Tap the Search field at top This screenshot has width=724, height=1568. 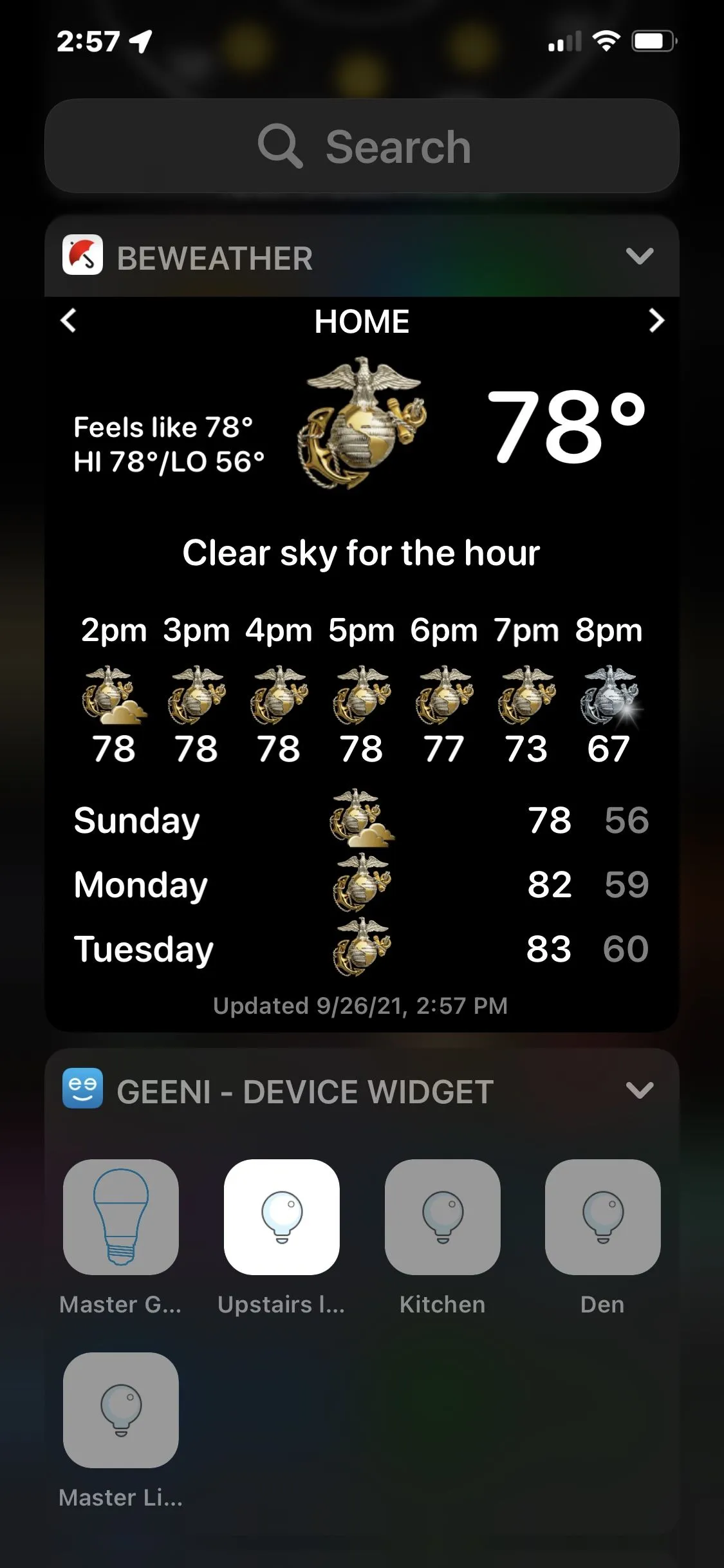[x=362, y=146]
